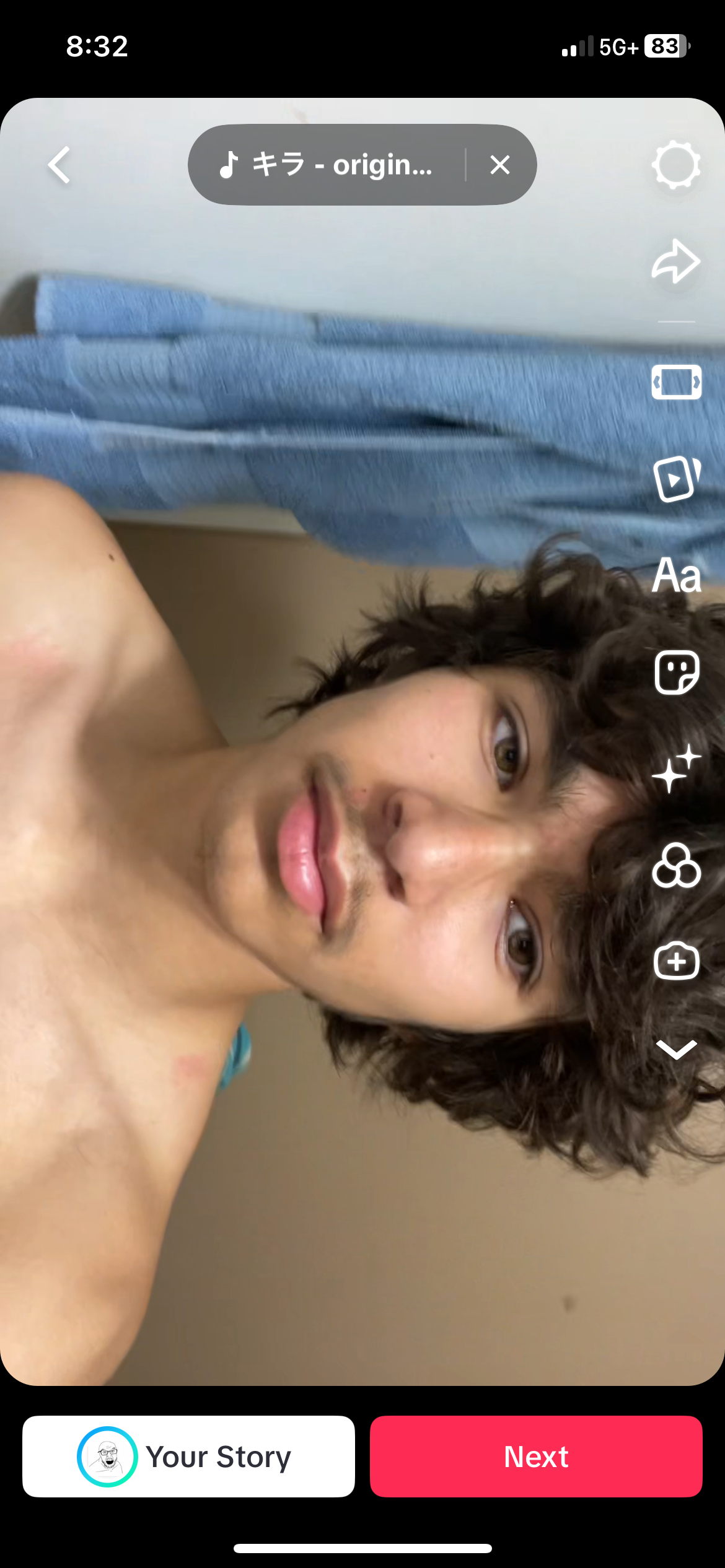Go back from the video editor
This screenshot has width=725, height=1568.
click(59, 165)
